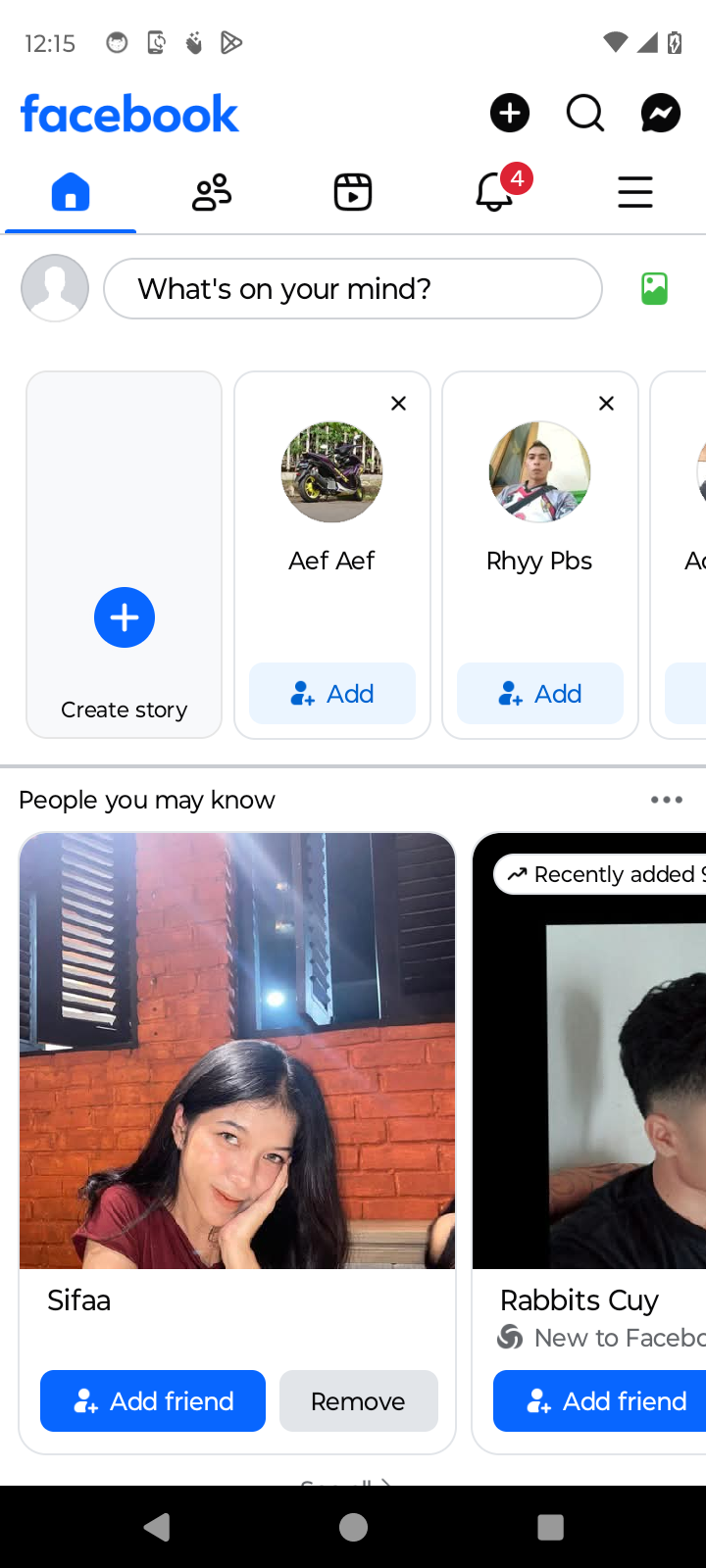
Task: Tap the "What's on your mind?" field
Action: (352, 289)
